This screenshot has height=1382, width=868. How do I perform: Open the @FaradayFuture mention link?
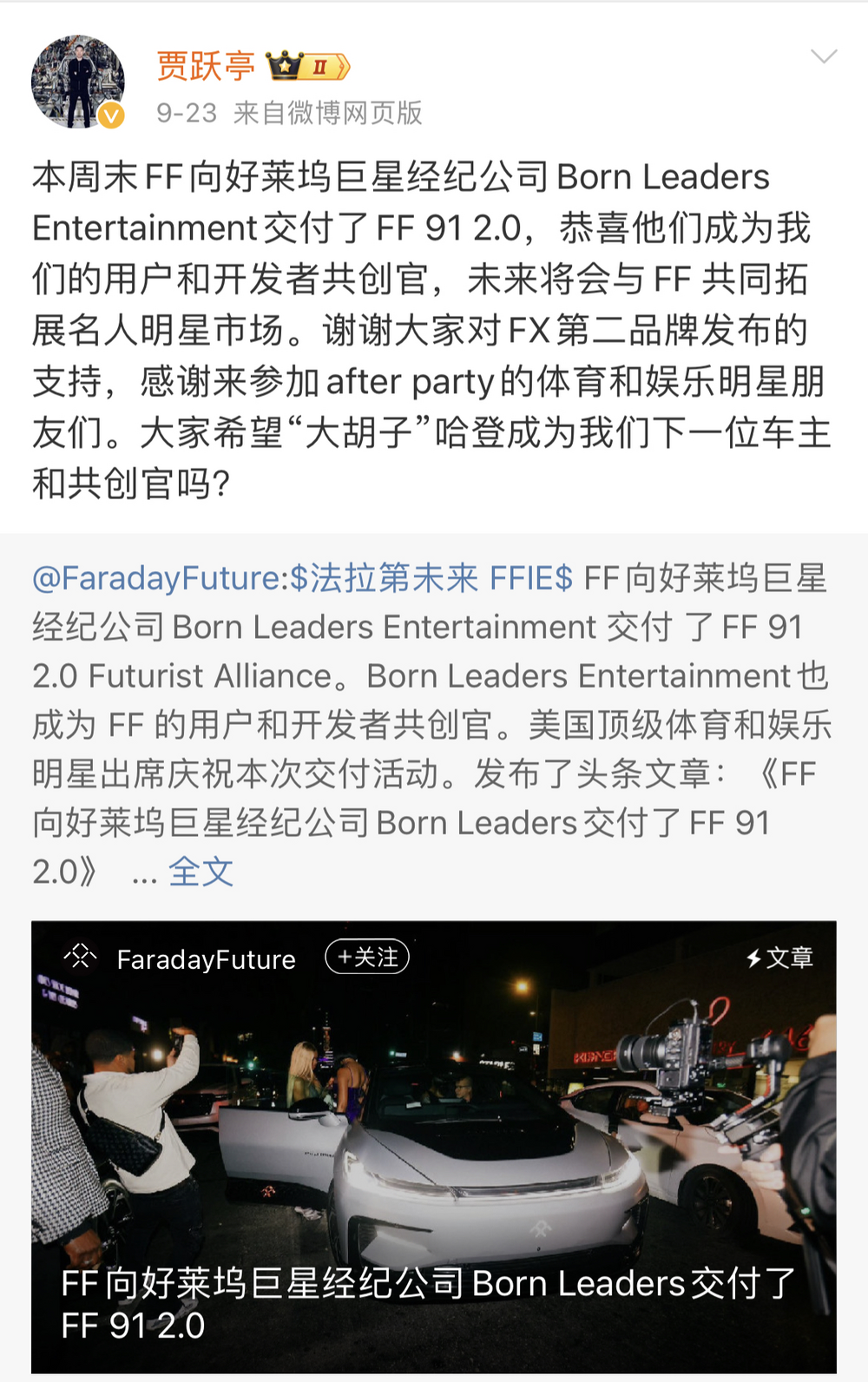(156, 578)
